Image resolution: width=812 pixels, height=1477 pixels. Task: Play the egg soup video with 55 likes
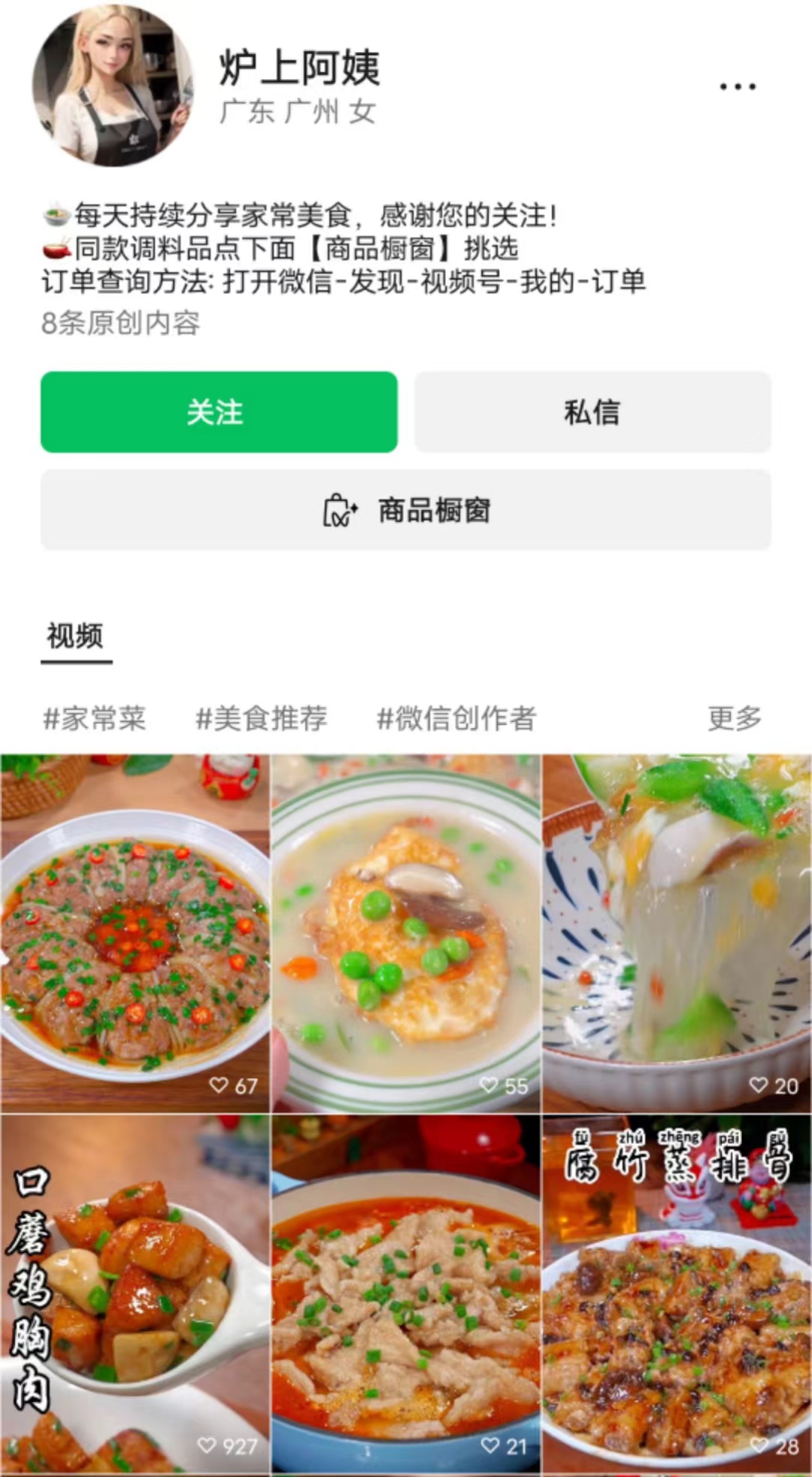[406, 933]
